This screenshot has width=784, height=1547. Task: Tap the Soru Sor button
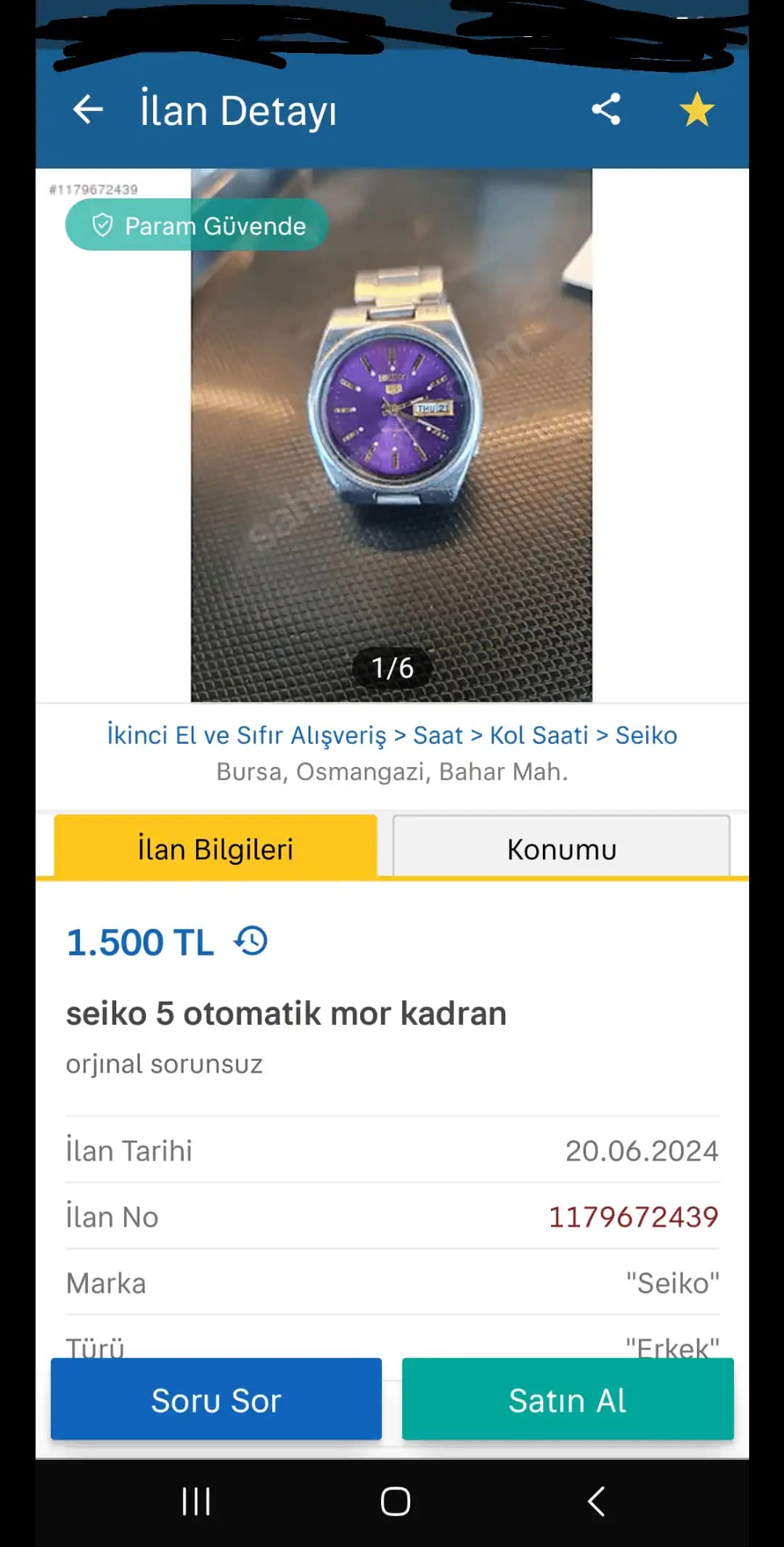tap(216, 1400)
